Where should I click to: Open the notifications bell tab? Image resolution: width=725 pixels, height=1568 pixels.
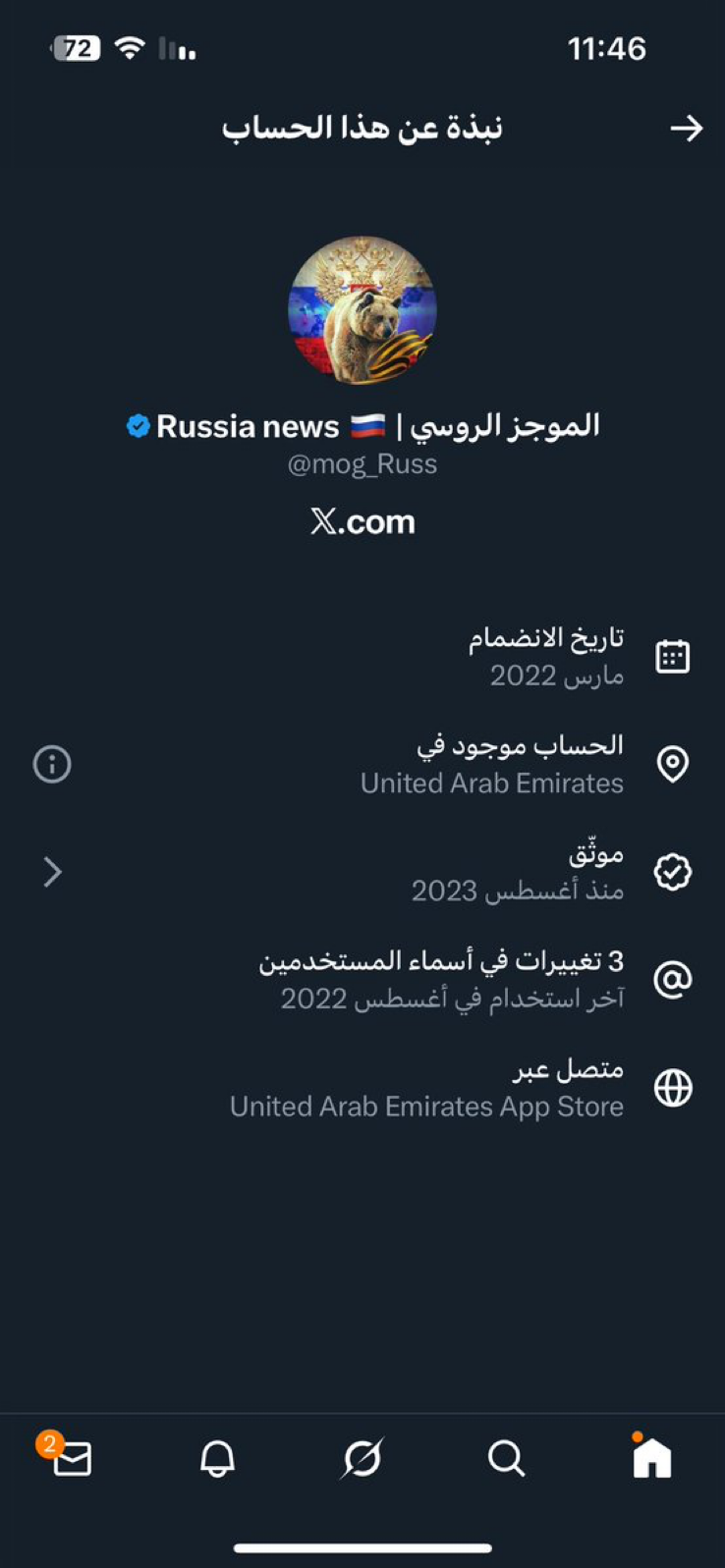tap(217, 1459)
